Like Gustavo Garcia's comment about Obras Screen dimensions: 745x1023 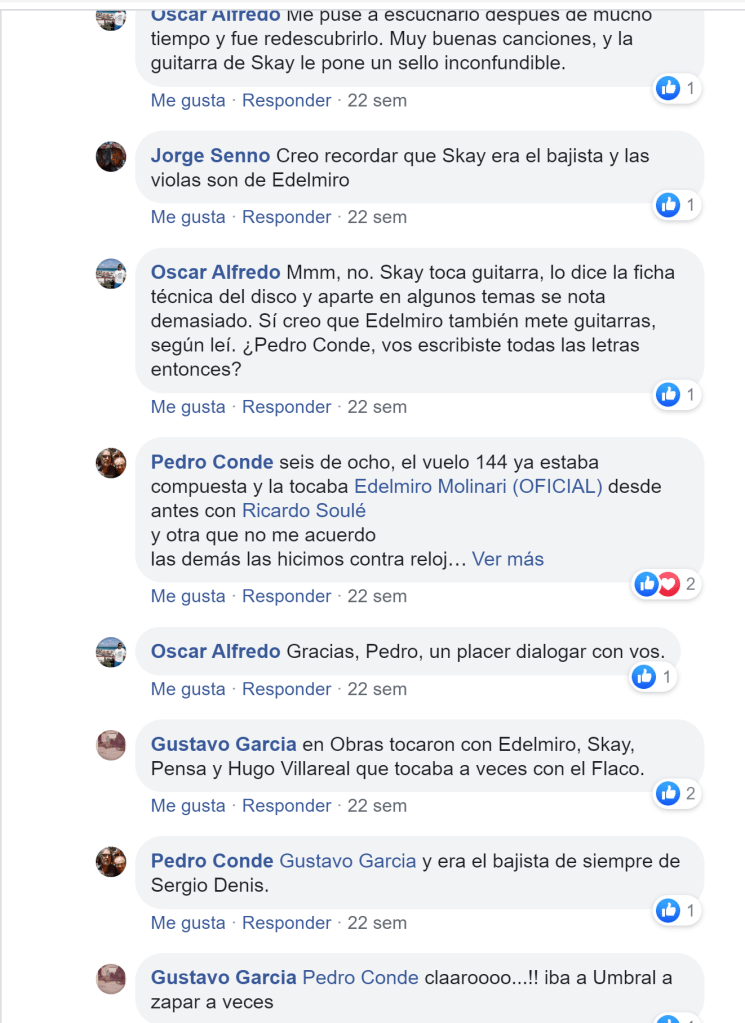coord(188,806)
